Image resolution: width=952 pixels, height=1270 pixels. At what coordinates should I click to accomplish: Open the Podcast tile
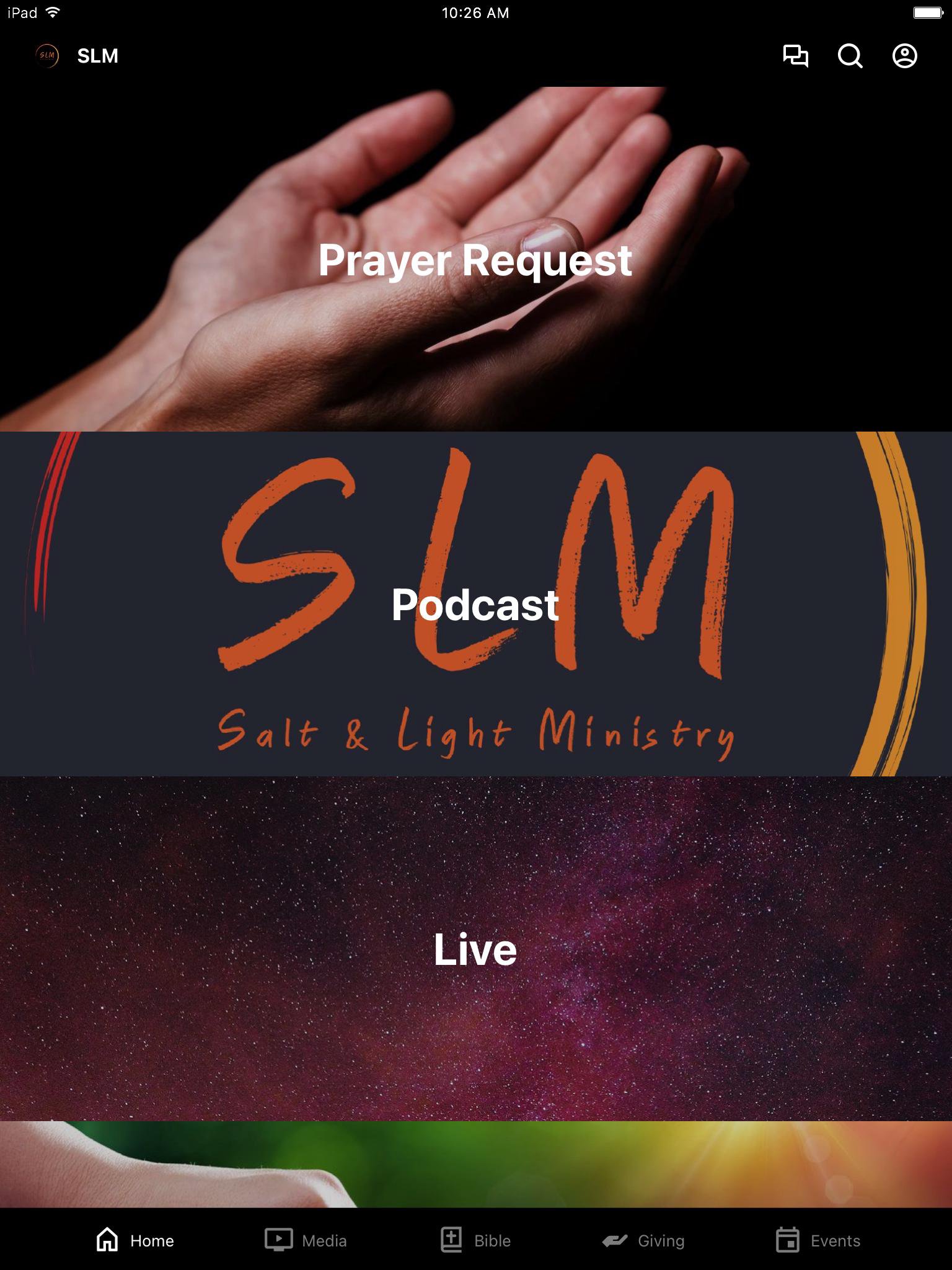476,604
